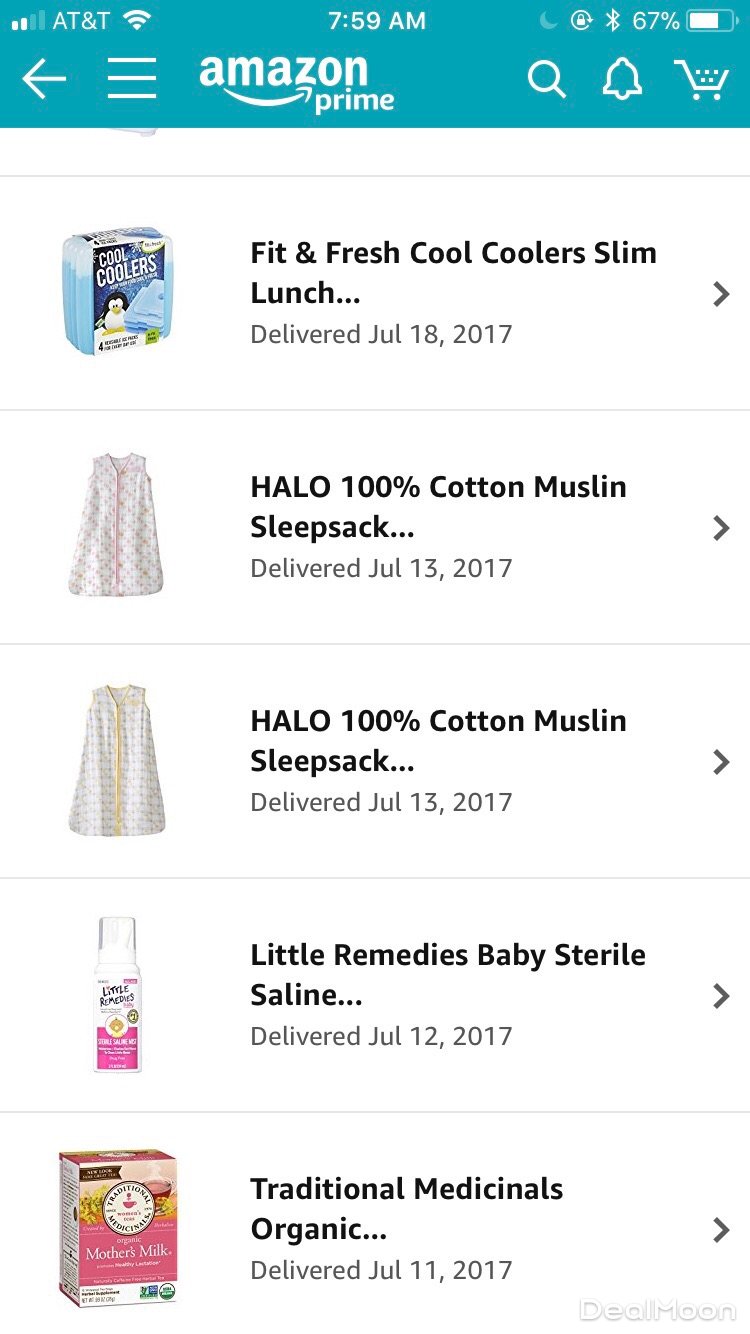Open the notifications bell
750x1334 pixels.
pyautogui.click(x=621, y=79)
